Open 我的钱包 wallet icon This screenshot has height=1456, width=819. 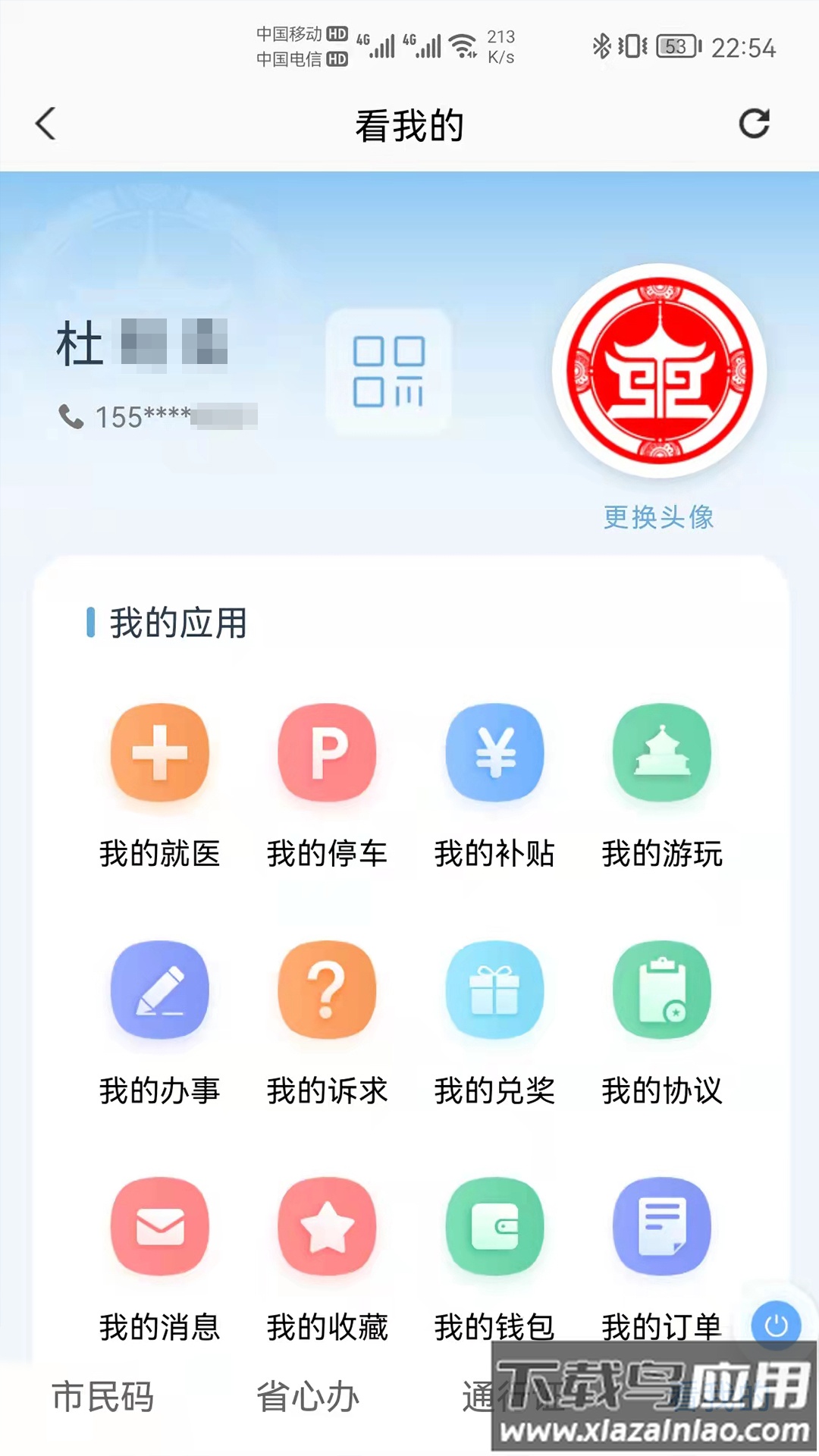pyautogui.click(x=494, y=1226)
